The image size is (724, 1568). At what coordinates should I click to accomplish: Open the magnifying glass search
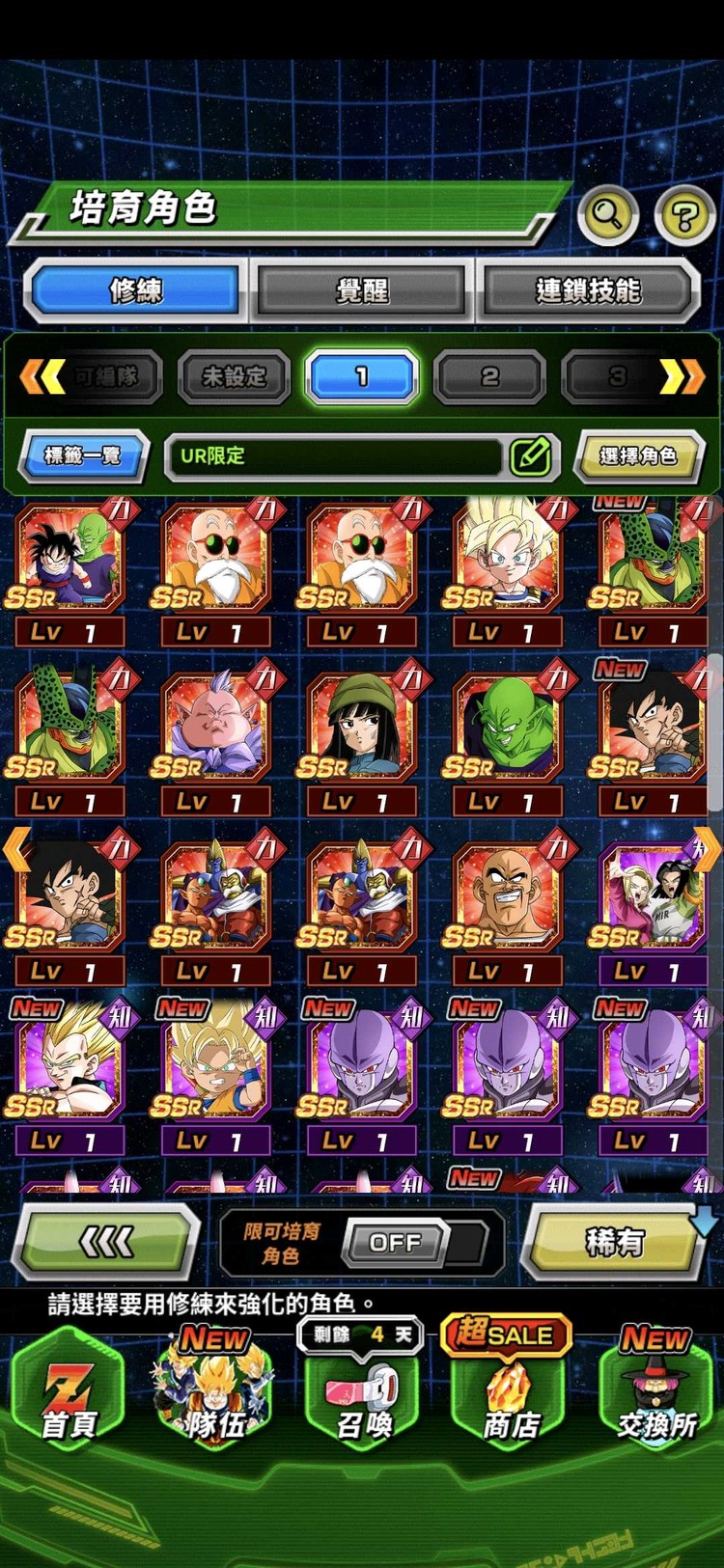[607, 213]
